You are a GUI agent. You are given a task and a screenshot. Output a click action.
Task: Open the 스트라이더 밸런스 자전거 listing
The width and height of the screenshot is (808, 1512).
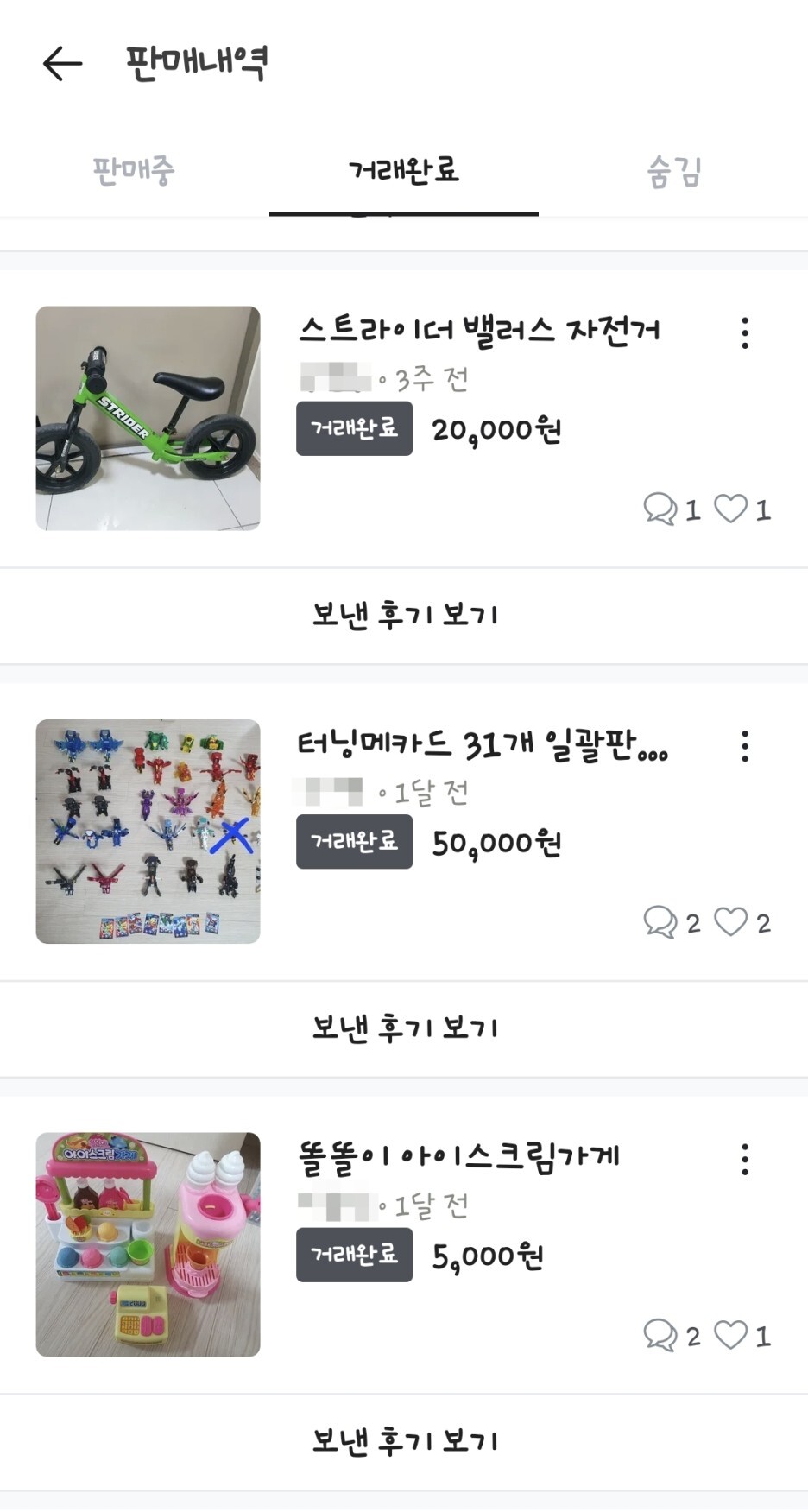tap(479, 331)
